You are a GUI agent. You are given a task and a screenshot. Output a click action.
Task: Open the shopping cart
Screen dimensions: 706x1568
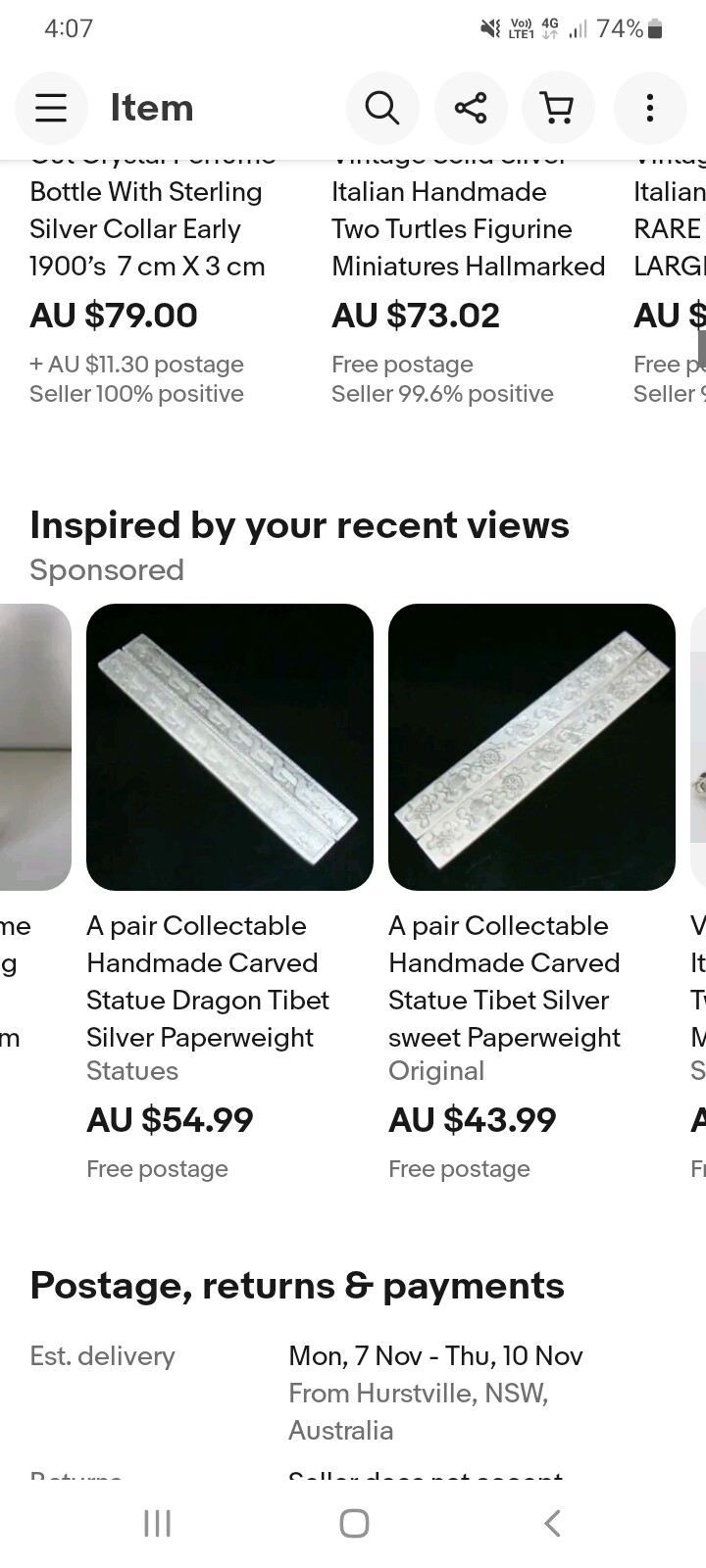[558, 108]
